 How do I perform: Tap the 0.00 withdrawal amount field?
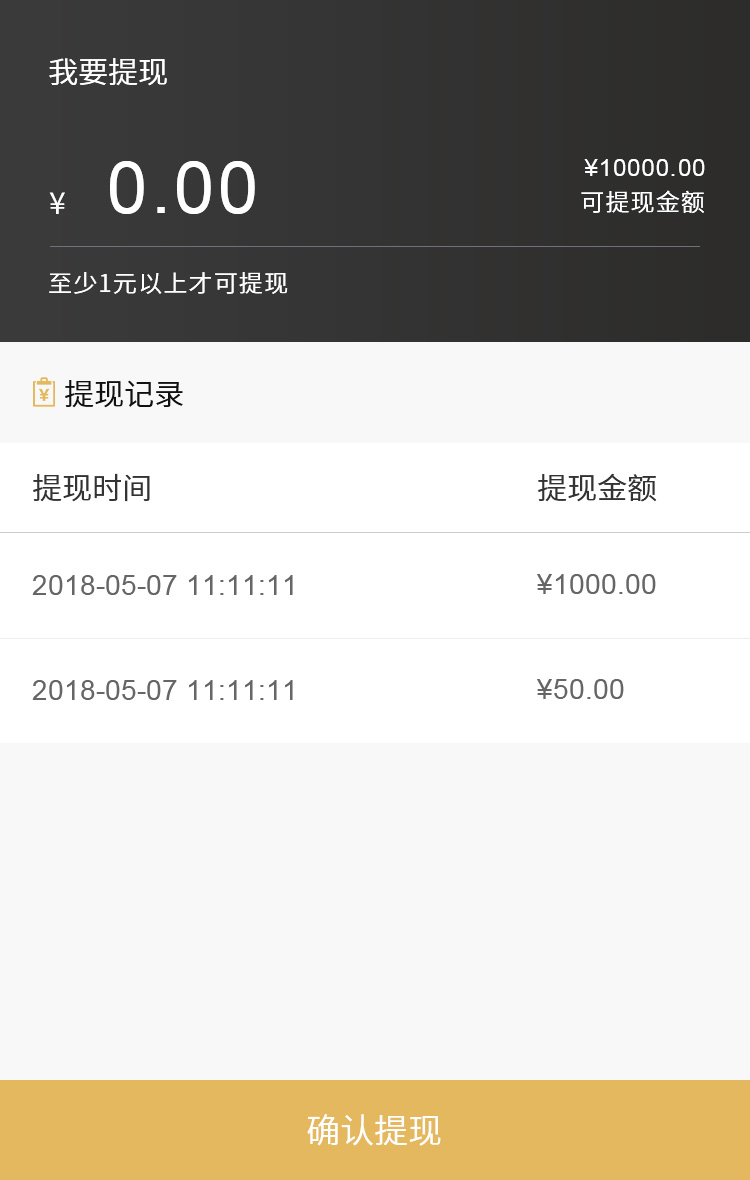[x=183, y=189]
